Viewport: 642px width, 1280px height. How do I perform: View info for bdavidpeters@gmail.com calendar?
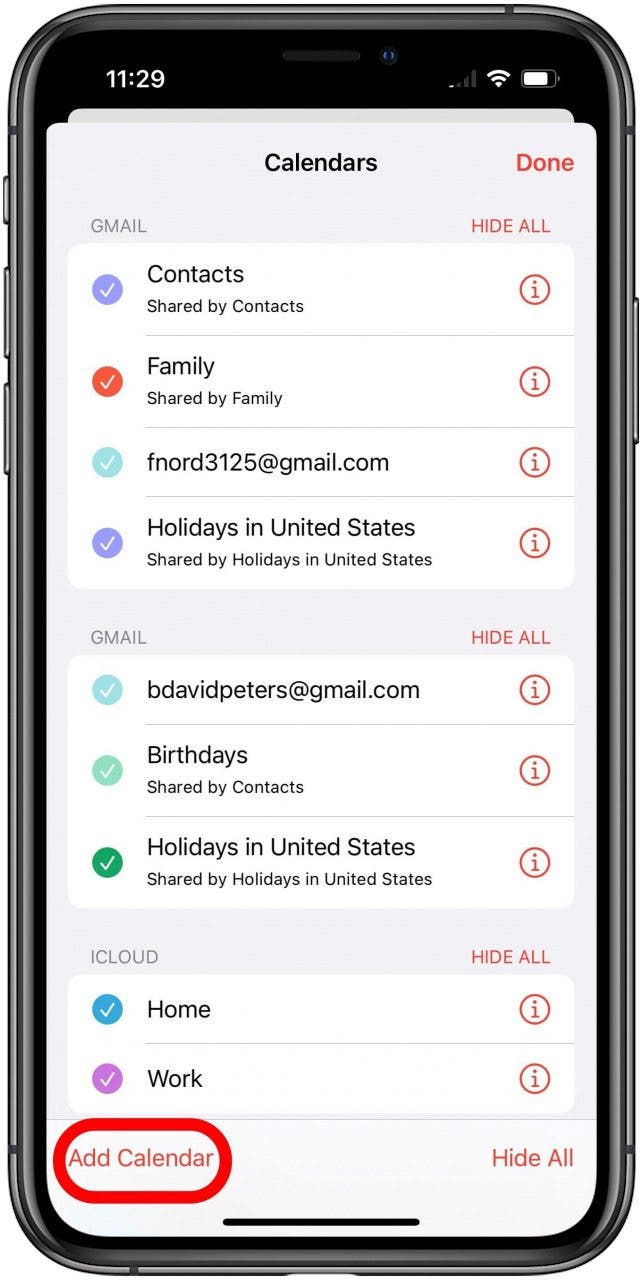(535, 690)
